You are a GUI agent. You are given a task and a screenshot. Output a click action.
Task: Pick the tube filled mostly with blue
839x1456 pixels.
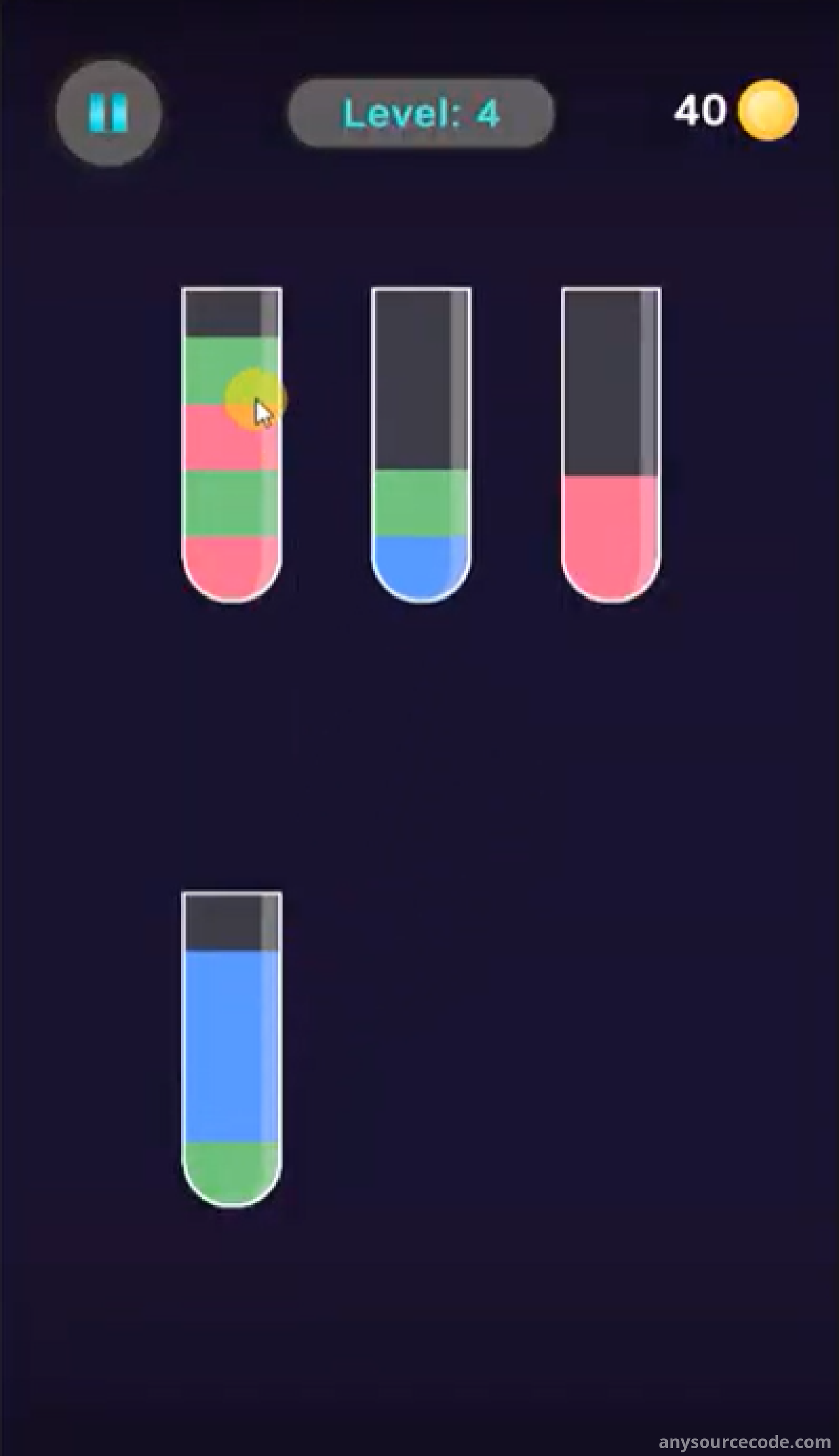point(232,1048)
